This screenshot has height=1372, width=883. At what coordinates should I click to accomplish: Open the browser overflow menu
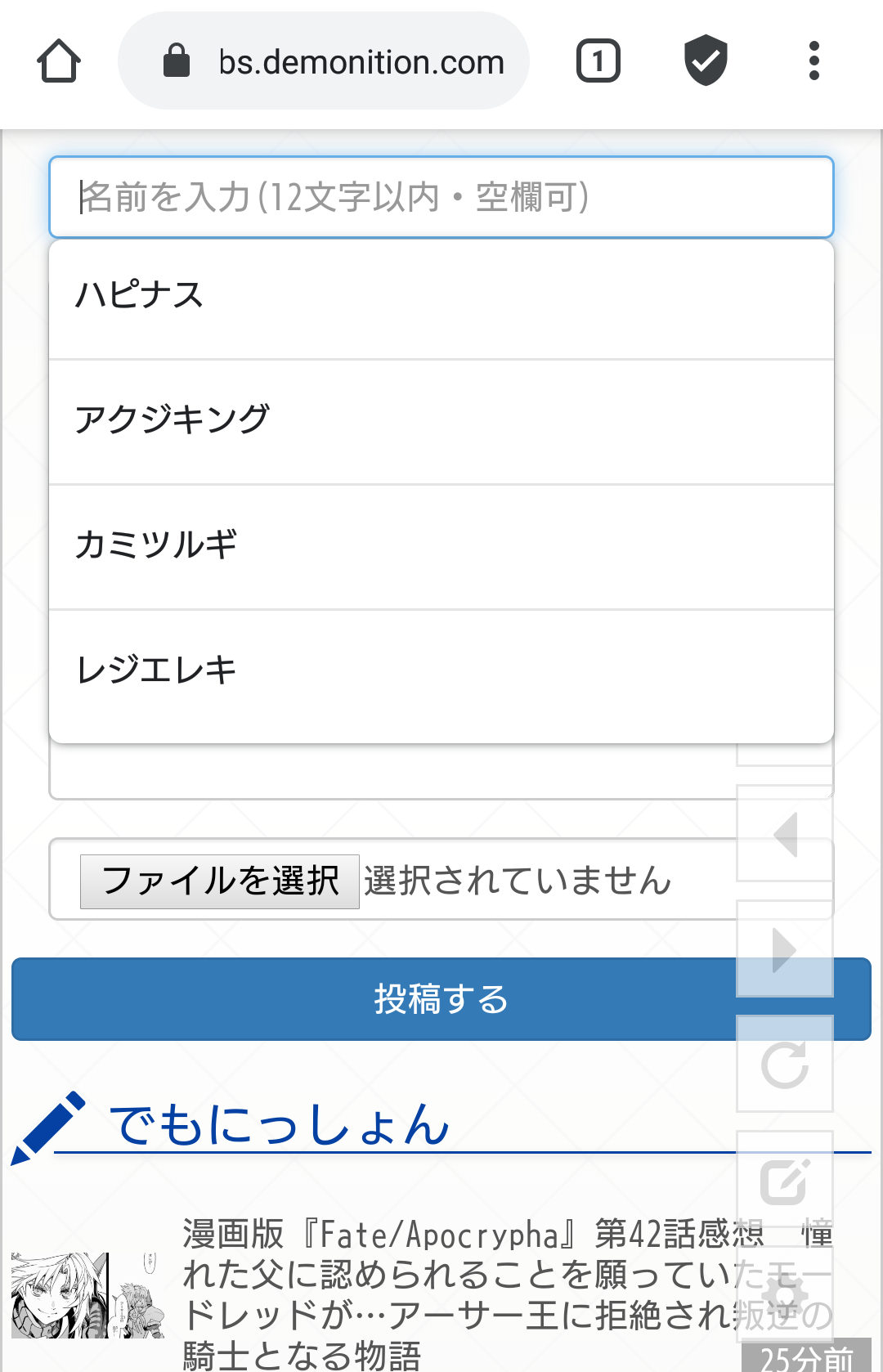coord(814,61)
